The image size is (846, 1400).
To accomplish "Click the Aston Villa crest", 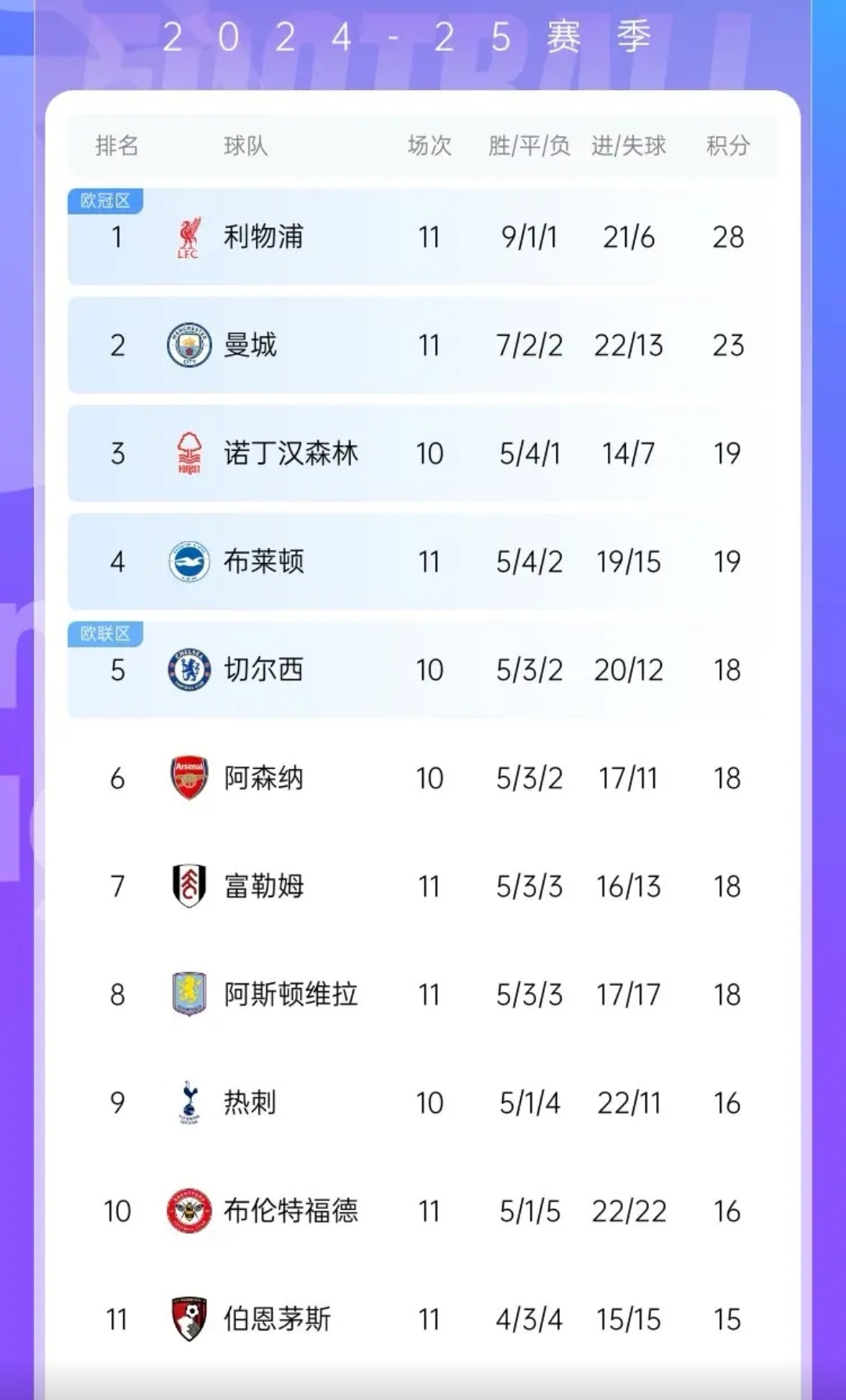I will click(x=187, y=994).
